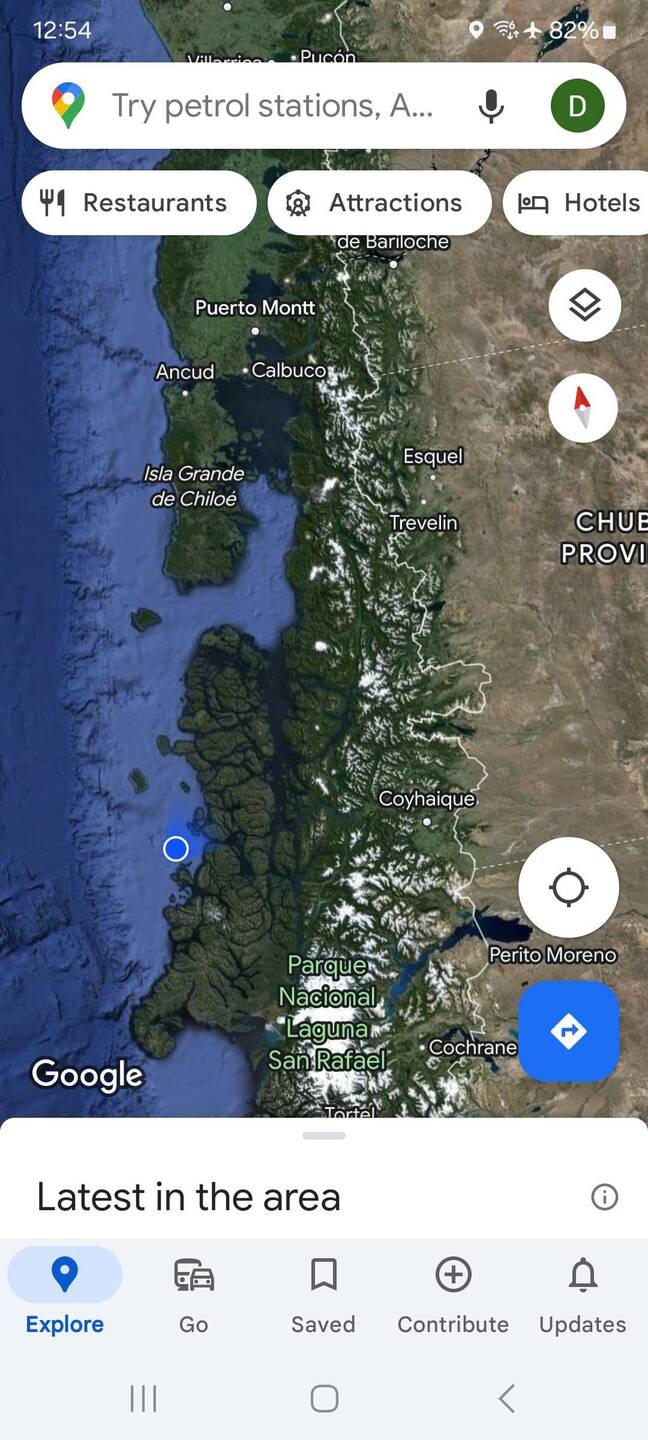
Task: Select the Explore tab
Action: [65, 1296]
